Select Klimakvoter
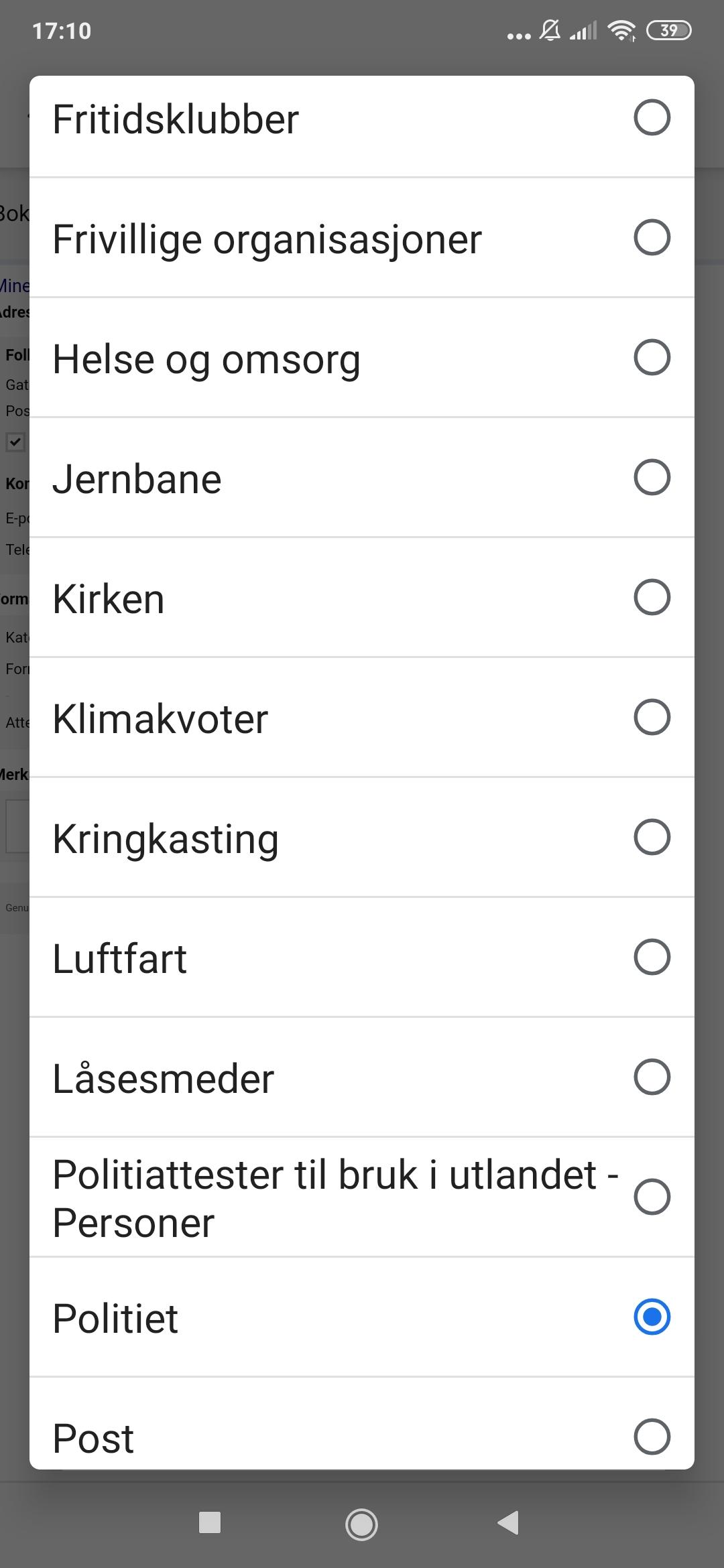 (362, 718)
